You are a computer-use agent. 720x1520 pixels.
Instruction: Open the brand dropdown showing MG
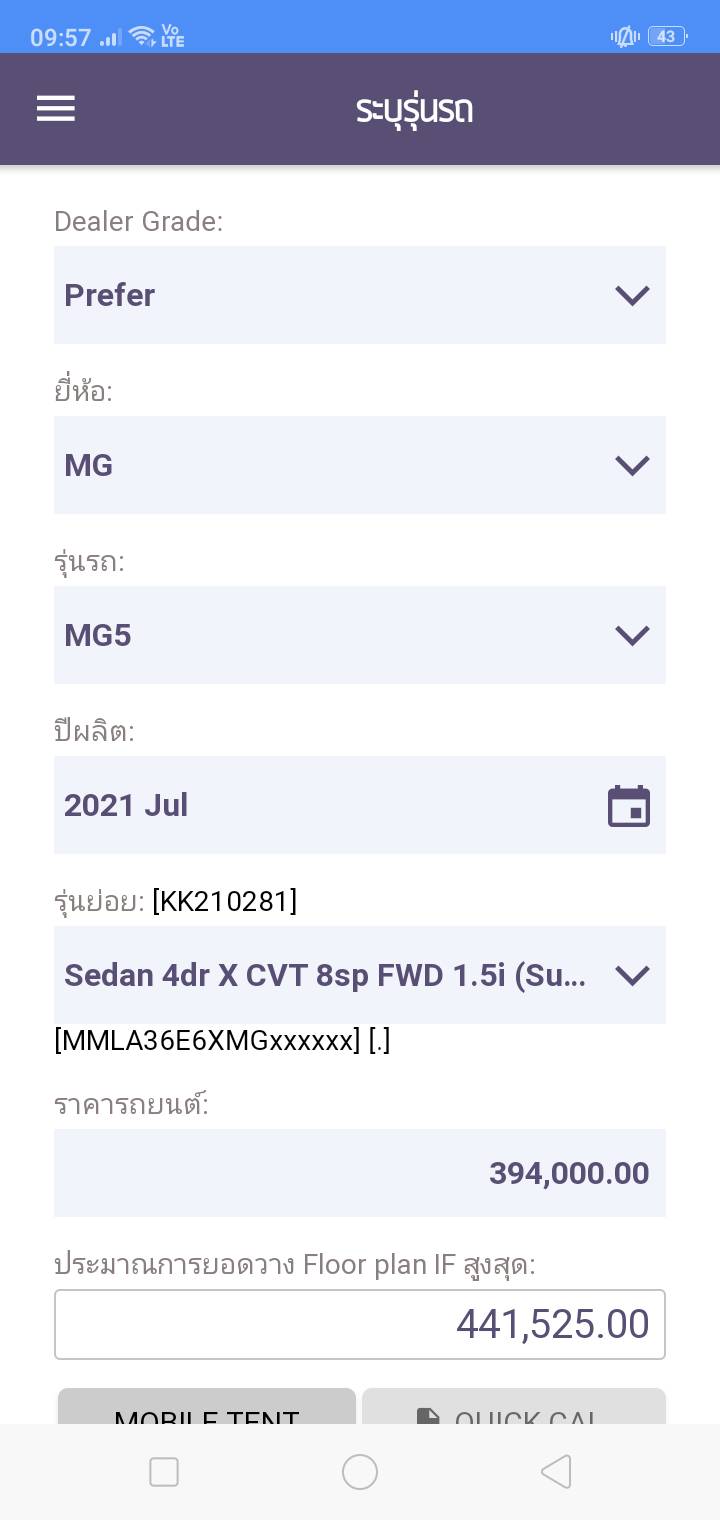point(359,465)
